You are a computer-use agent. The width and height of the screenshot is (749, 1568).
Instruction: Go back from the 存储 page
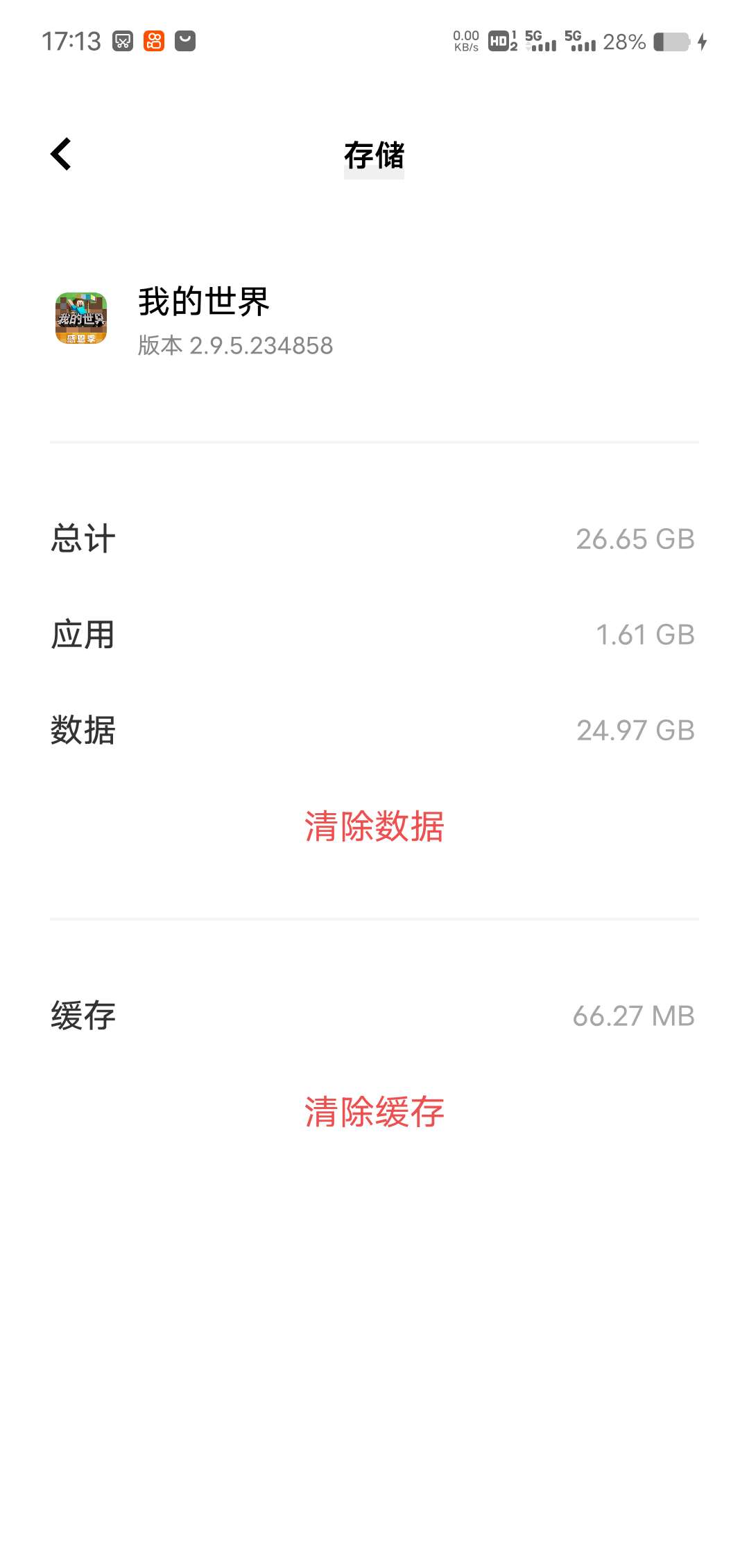[61, 154]
